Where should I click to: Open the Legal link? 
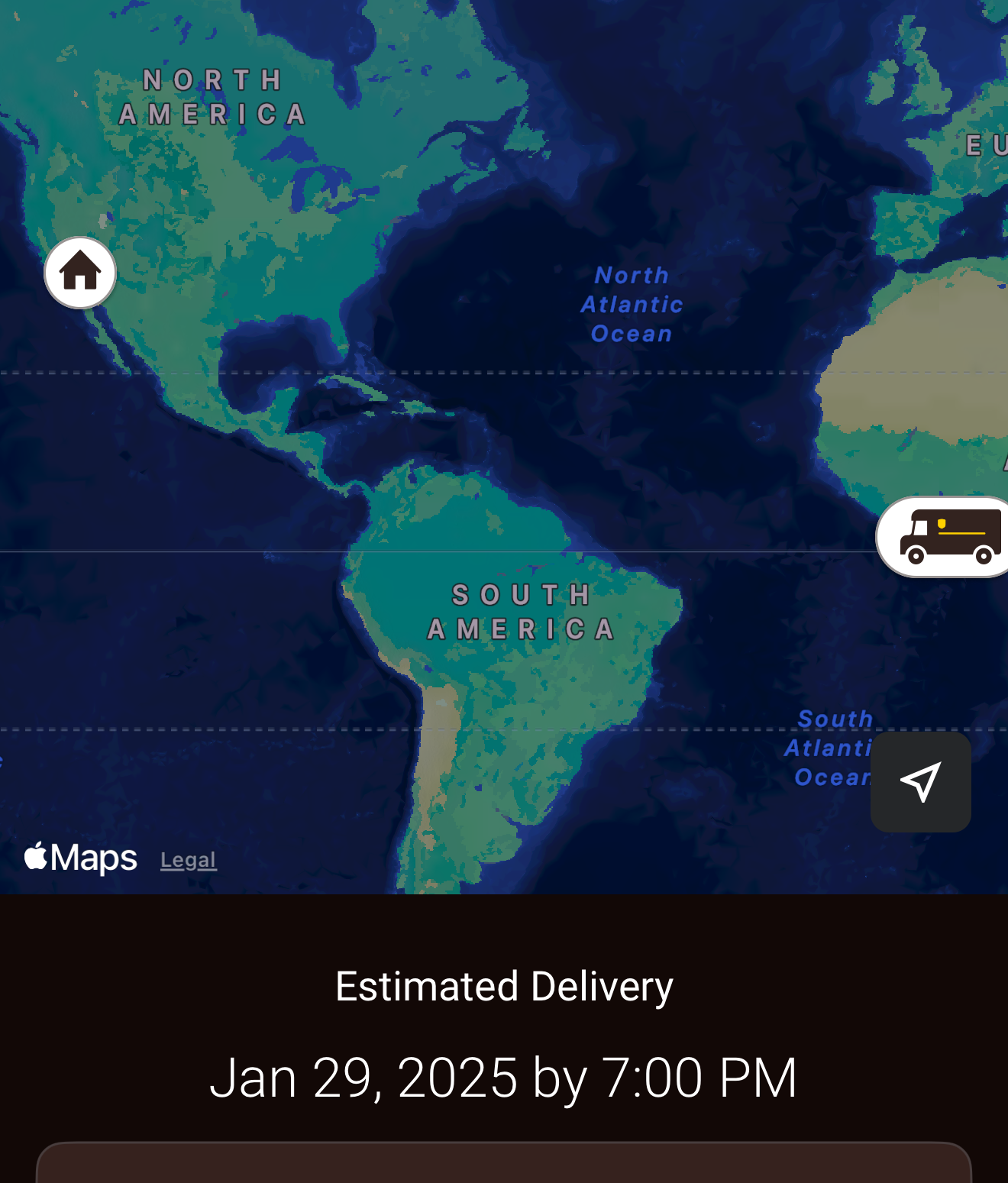188,860
